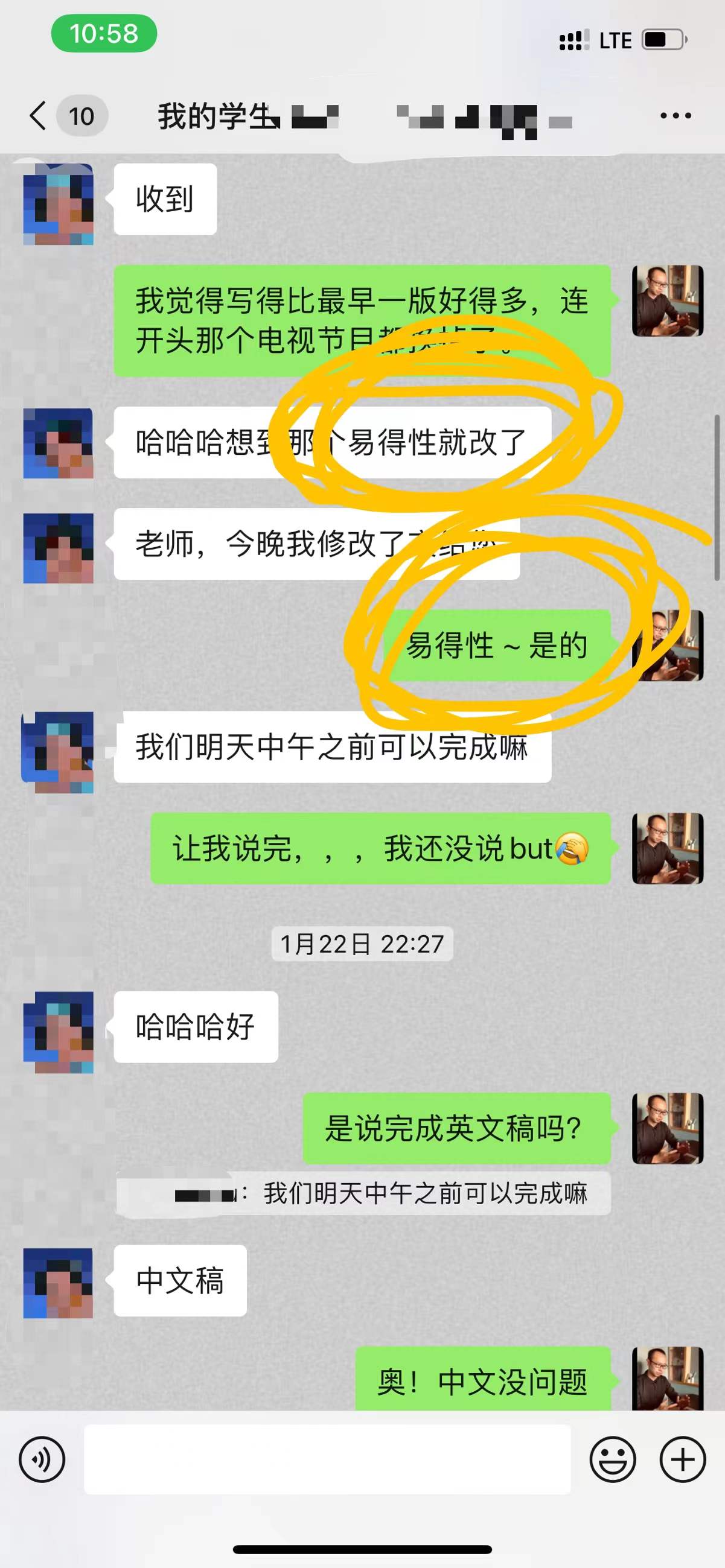Focus the message text field
Image resolution: width=725 pixels, height=1568 pixels.
click(x=327, y=1459)
